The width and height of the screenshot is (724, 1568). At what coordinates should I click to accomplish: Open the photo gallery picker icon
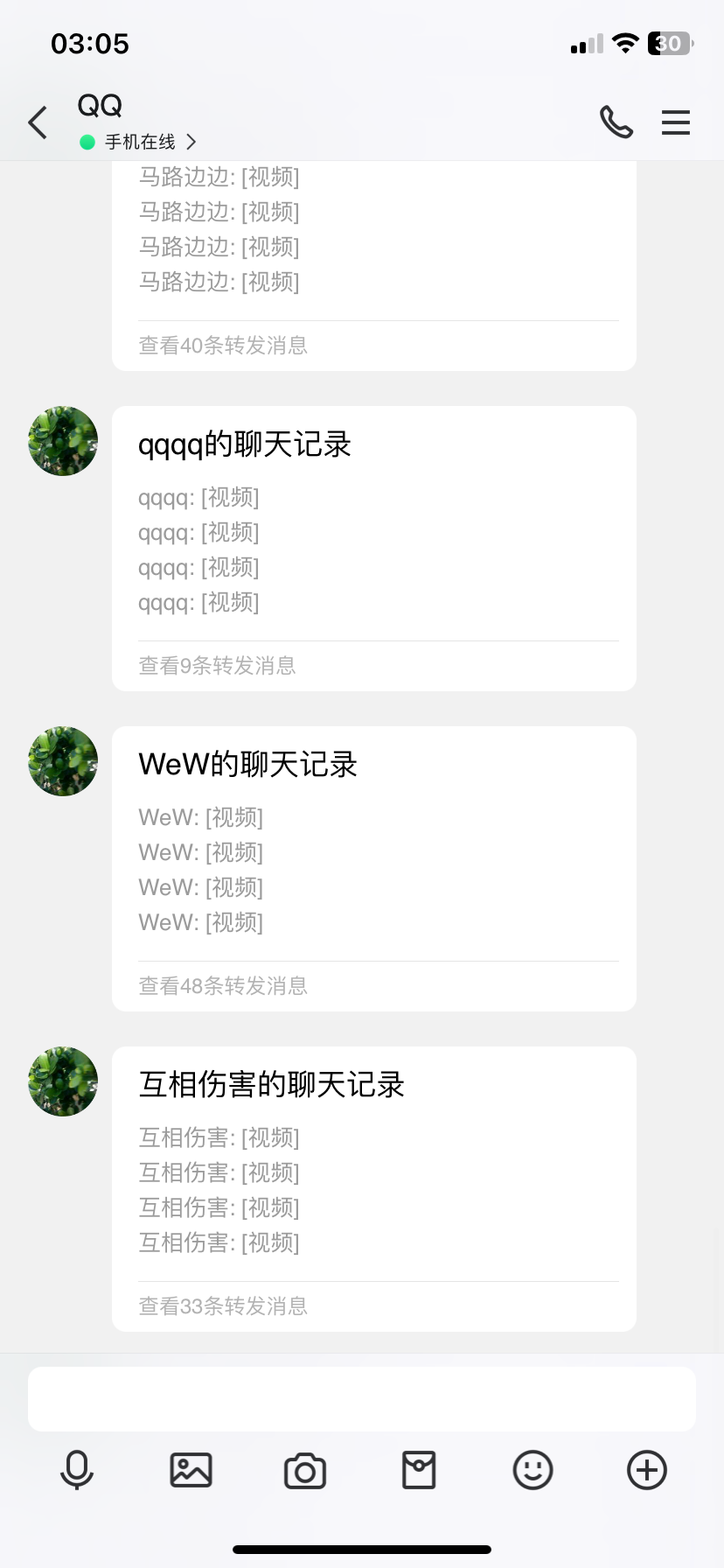(x=191, y=1470)
